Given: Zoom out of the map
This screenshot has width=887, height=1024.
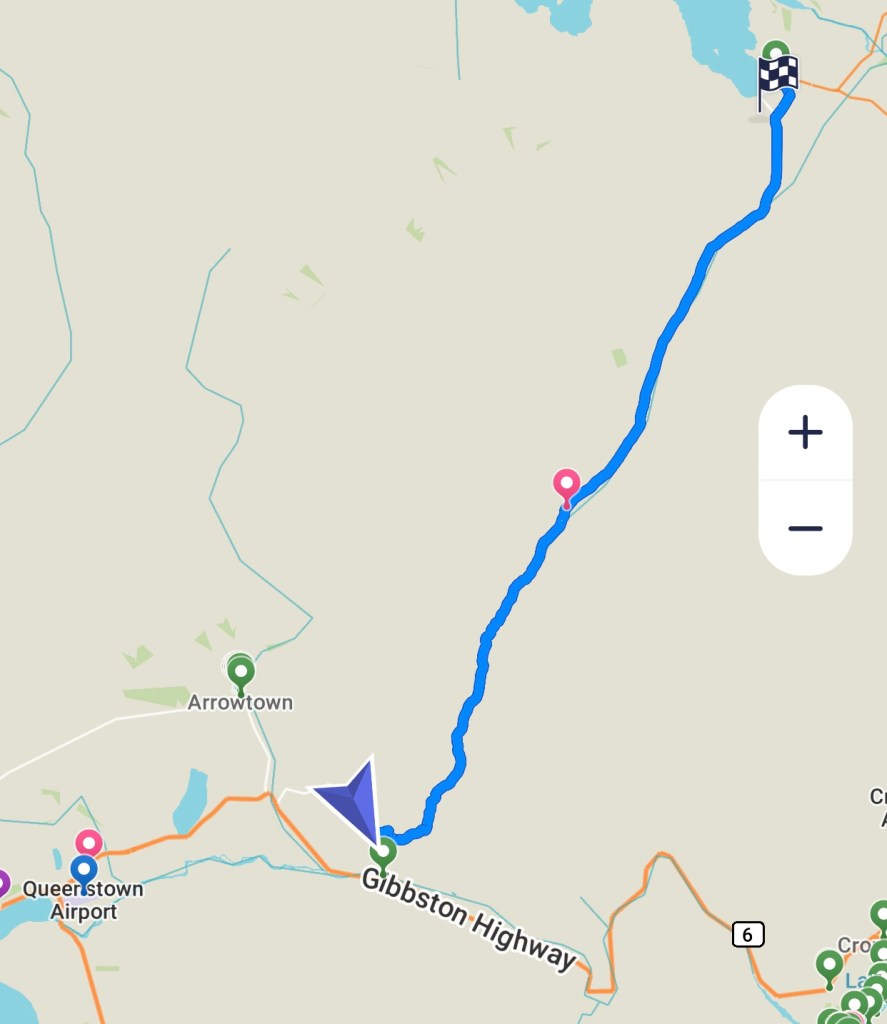Looking at the screenshot, I should (805, 528).
